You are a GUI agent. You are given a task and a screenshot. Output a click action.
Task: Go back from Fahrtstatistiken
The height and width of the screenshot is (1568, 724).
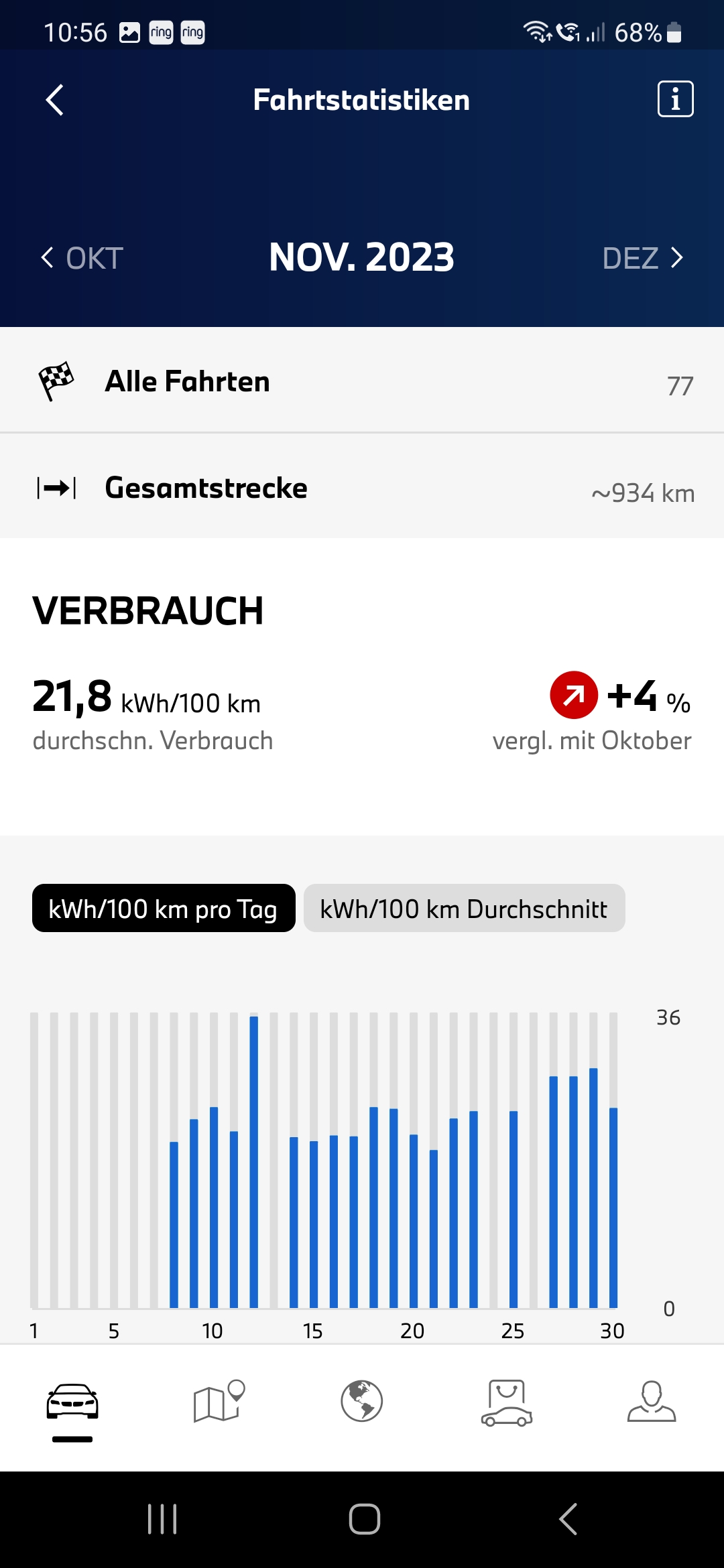coord(55,101)
